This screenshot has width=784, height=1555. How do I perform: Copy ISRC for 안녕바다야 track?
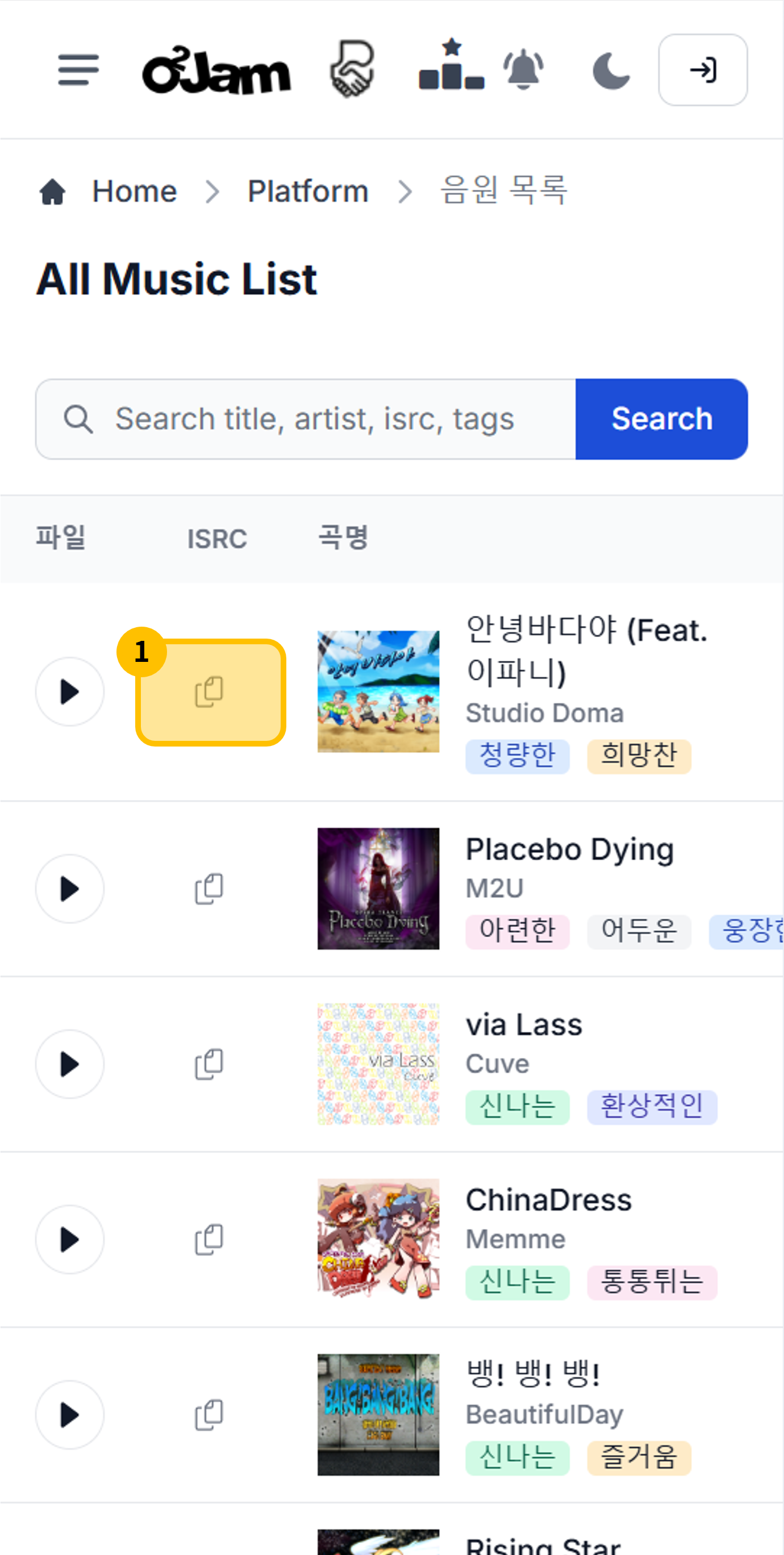click(210, 692)
